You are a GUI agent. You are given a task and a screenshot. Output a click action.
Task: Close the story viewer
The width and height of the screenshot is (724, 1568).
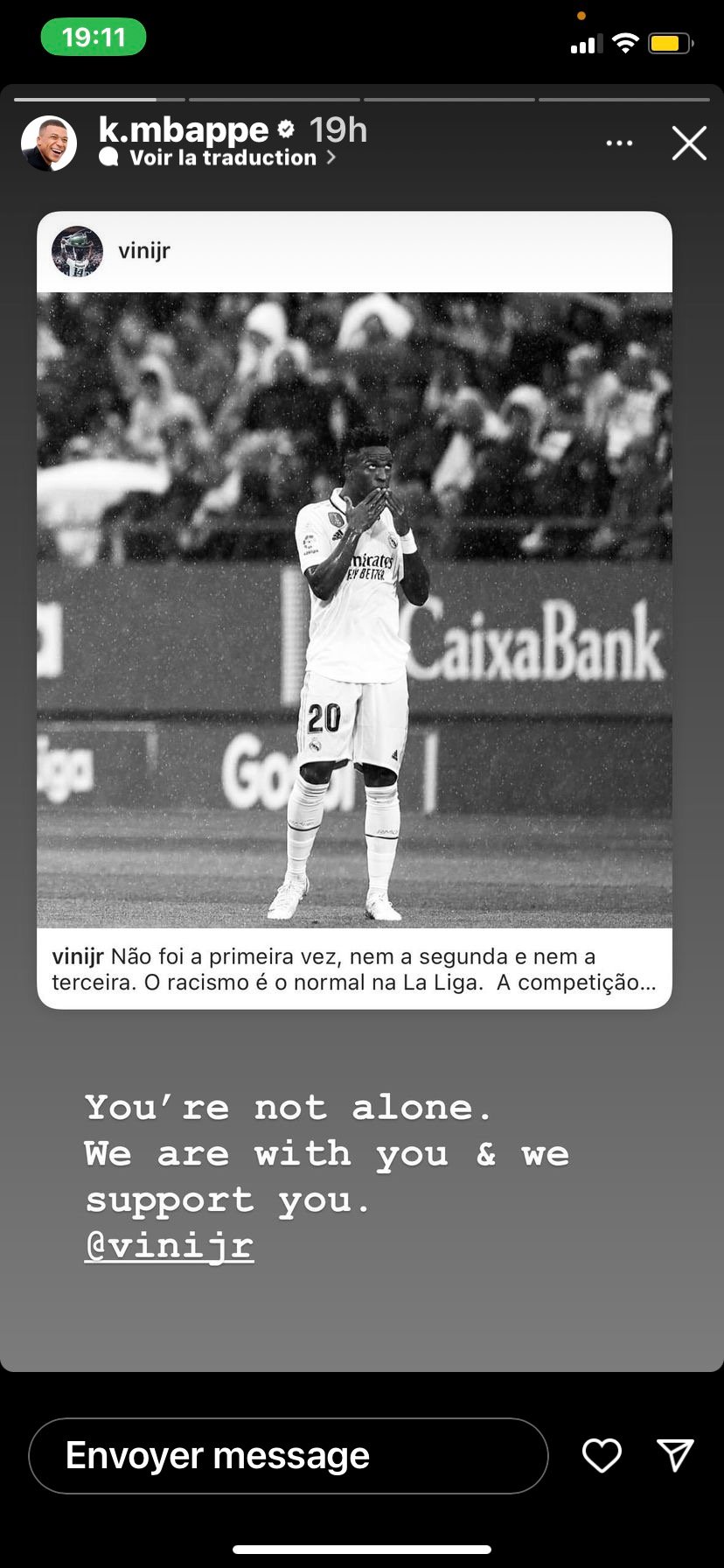[x=689, y=143]
